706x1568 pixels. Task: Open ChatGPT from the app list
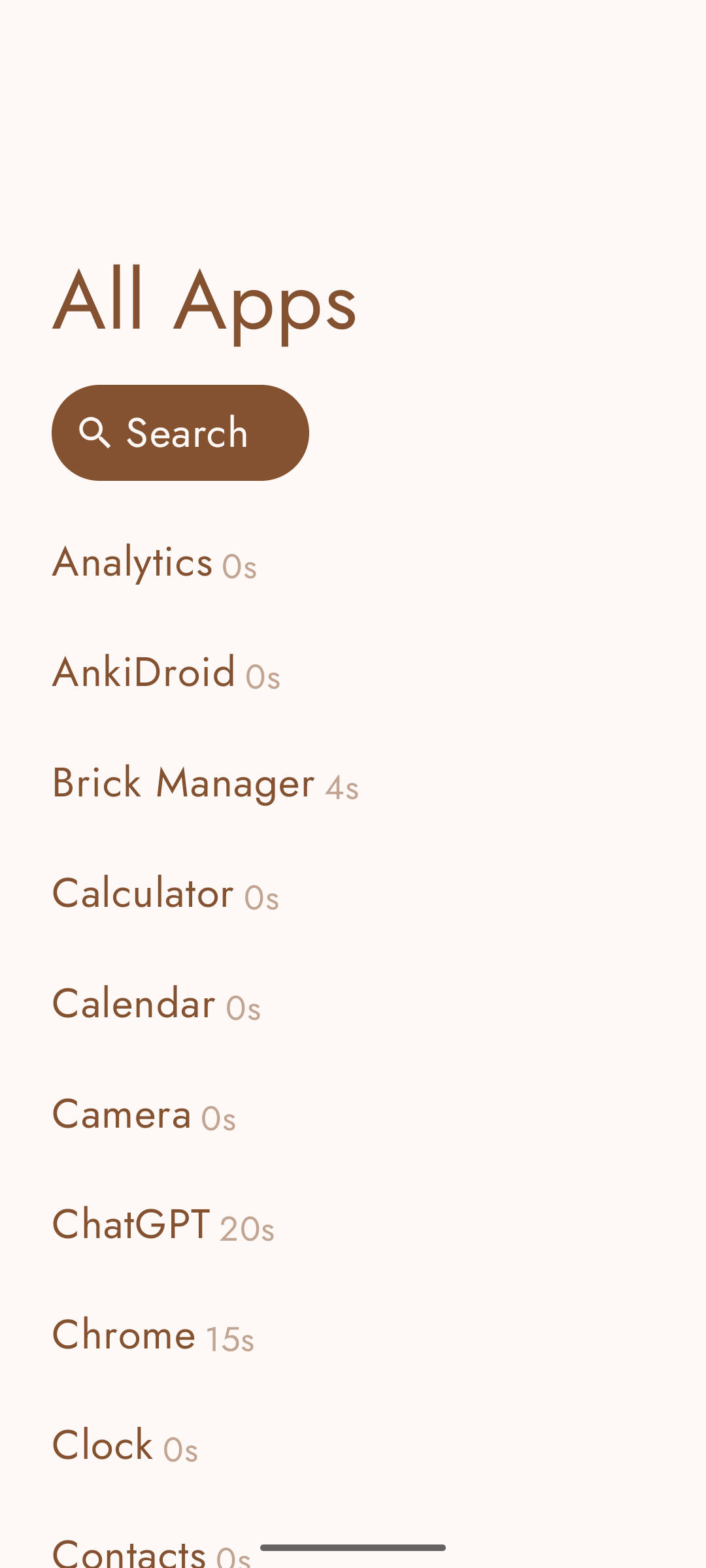click(131, 1224)
